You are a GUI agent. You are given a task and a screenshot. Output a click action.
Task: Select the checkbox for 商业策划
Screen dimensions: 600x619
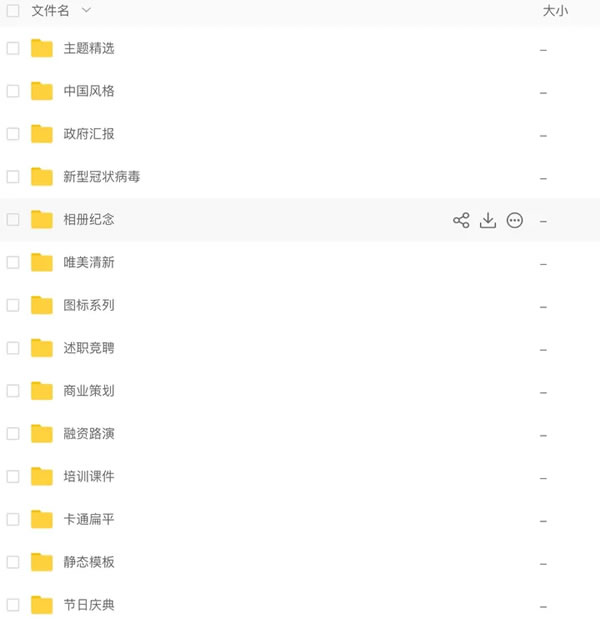[13, 391]
